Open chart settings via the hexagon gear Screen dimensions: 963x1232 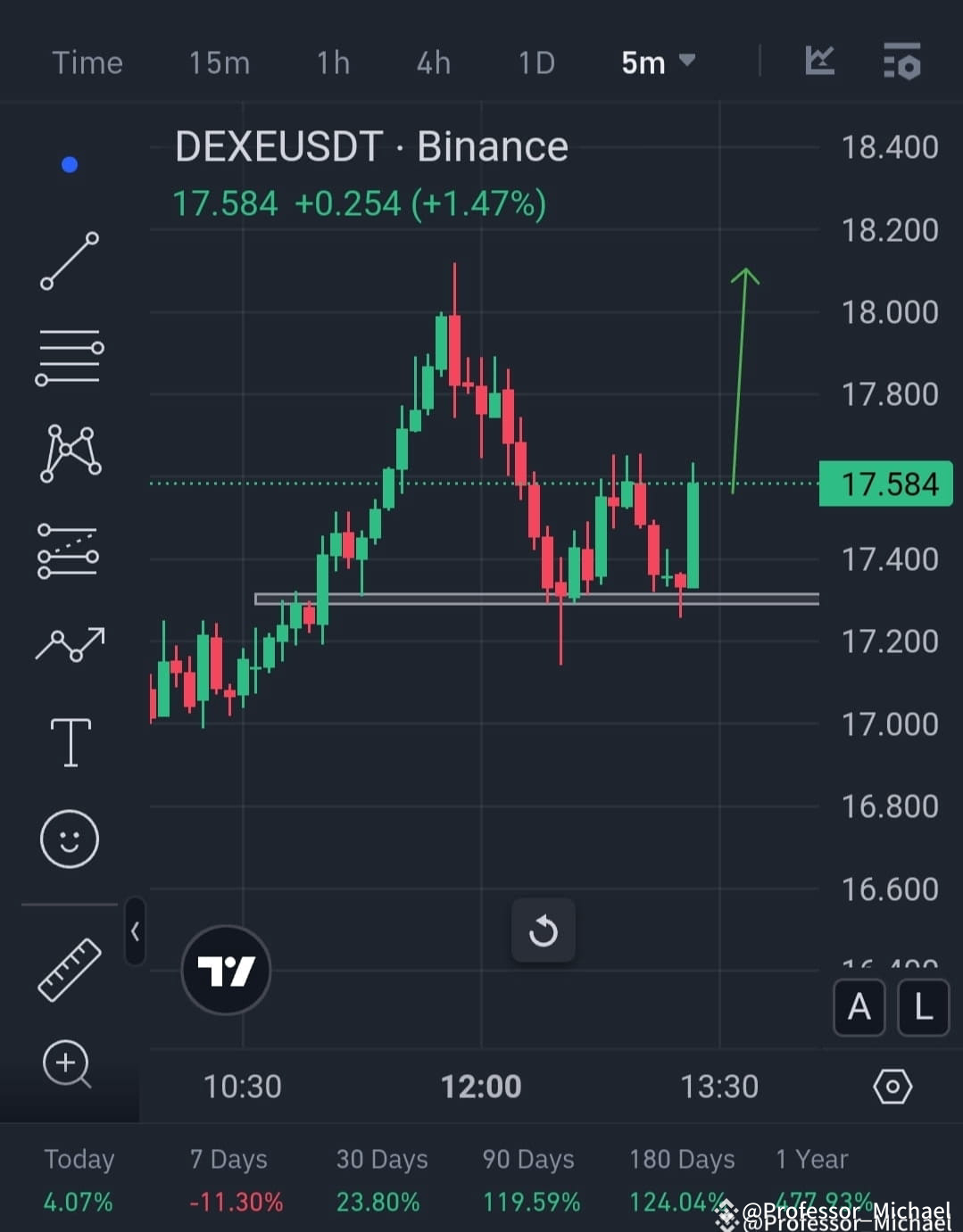(892, 1087)
